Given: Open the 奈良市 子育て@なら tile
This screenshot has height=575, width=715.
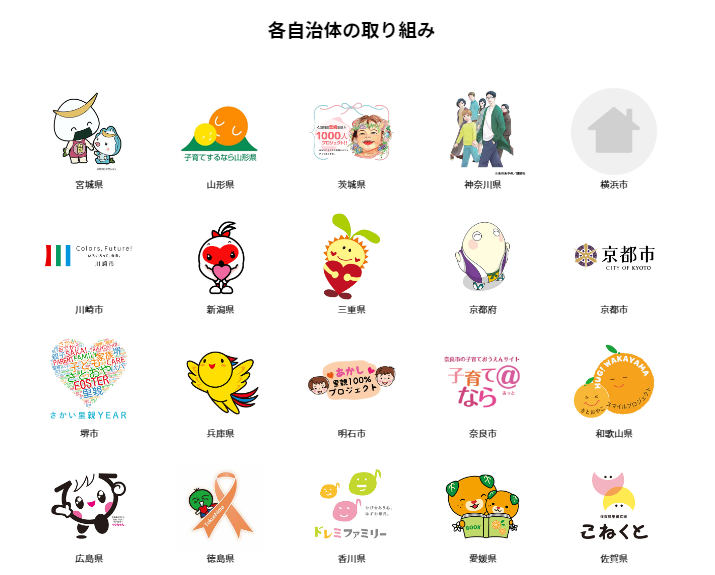Looking at the screenshot, I should pyautogui.click(x=482, y=380).
